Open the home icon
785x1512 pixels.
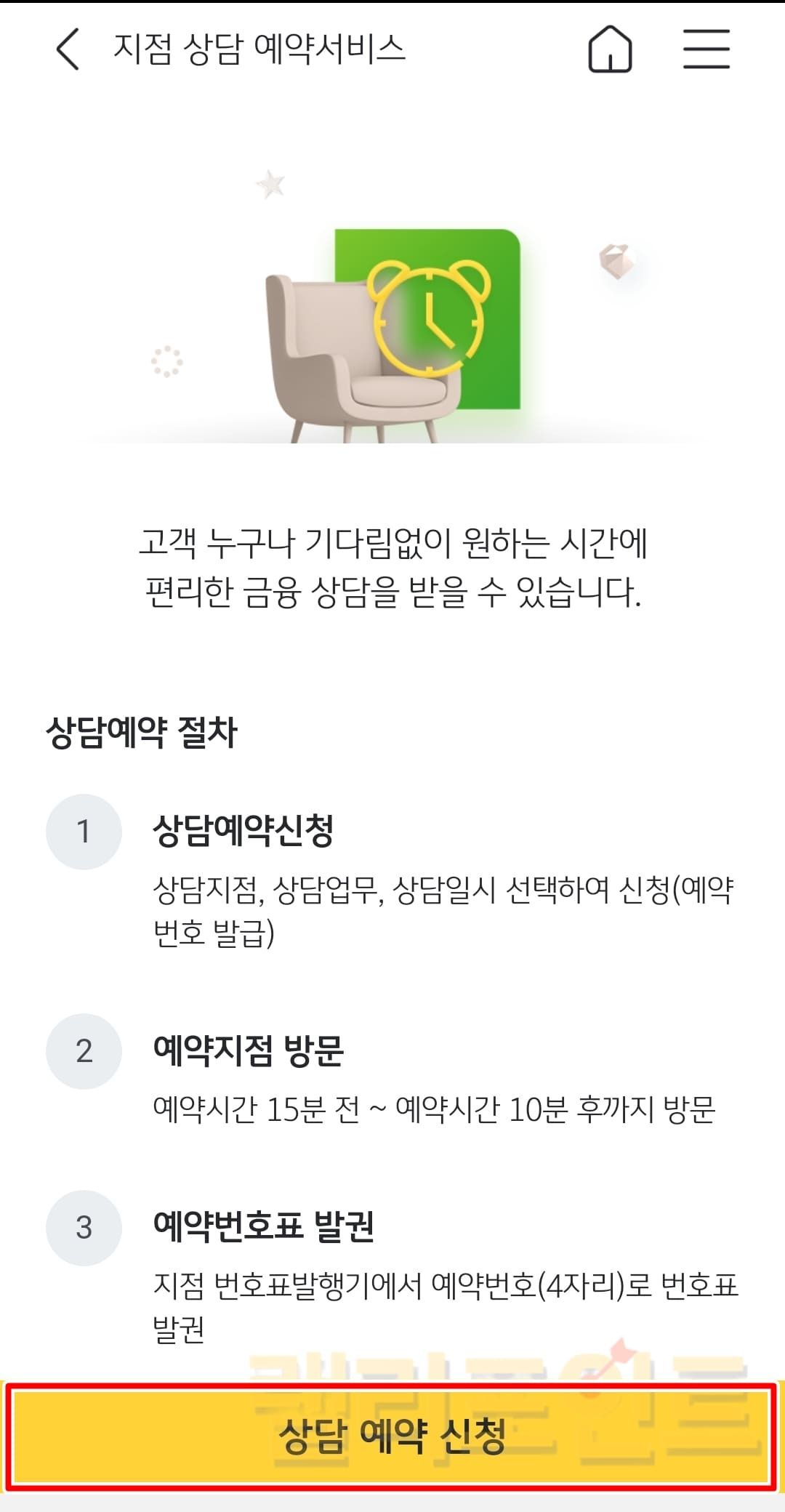tap(610, 49)
